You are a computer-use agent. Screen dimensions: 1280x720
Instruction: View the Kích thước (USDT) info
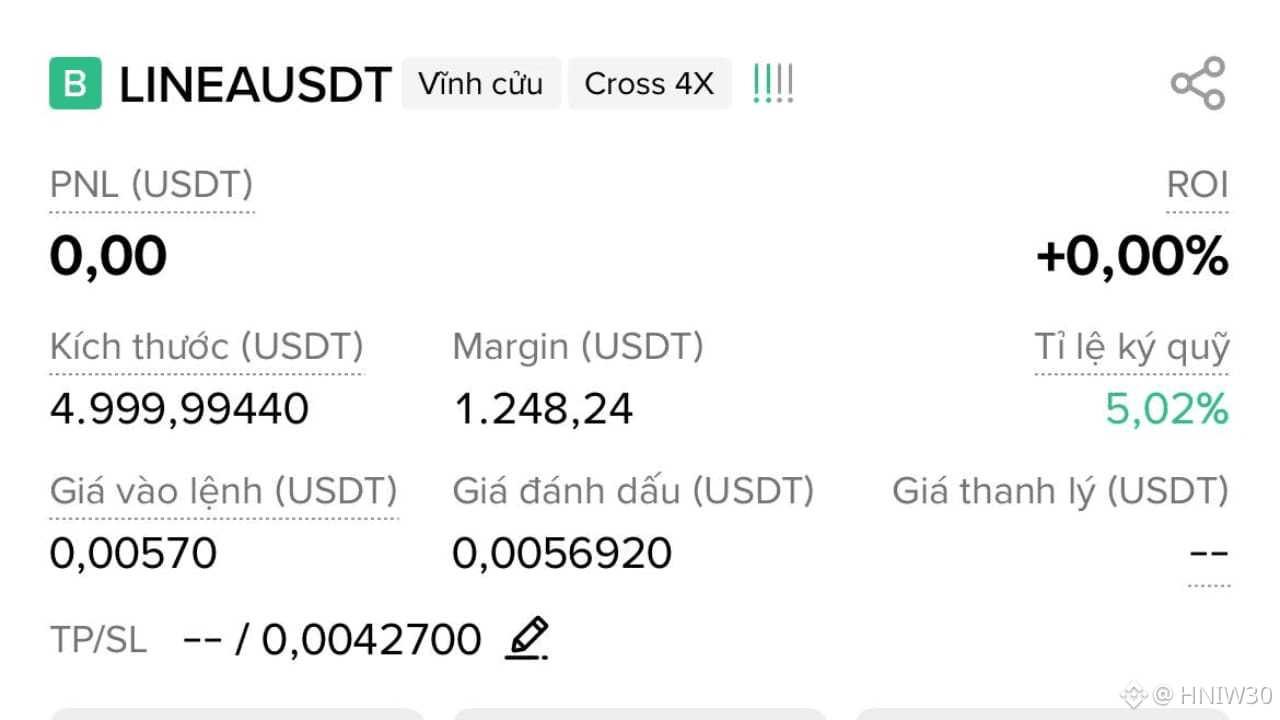[206, 347]
